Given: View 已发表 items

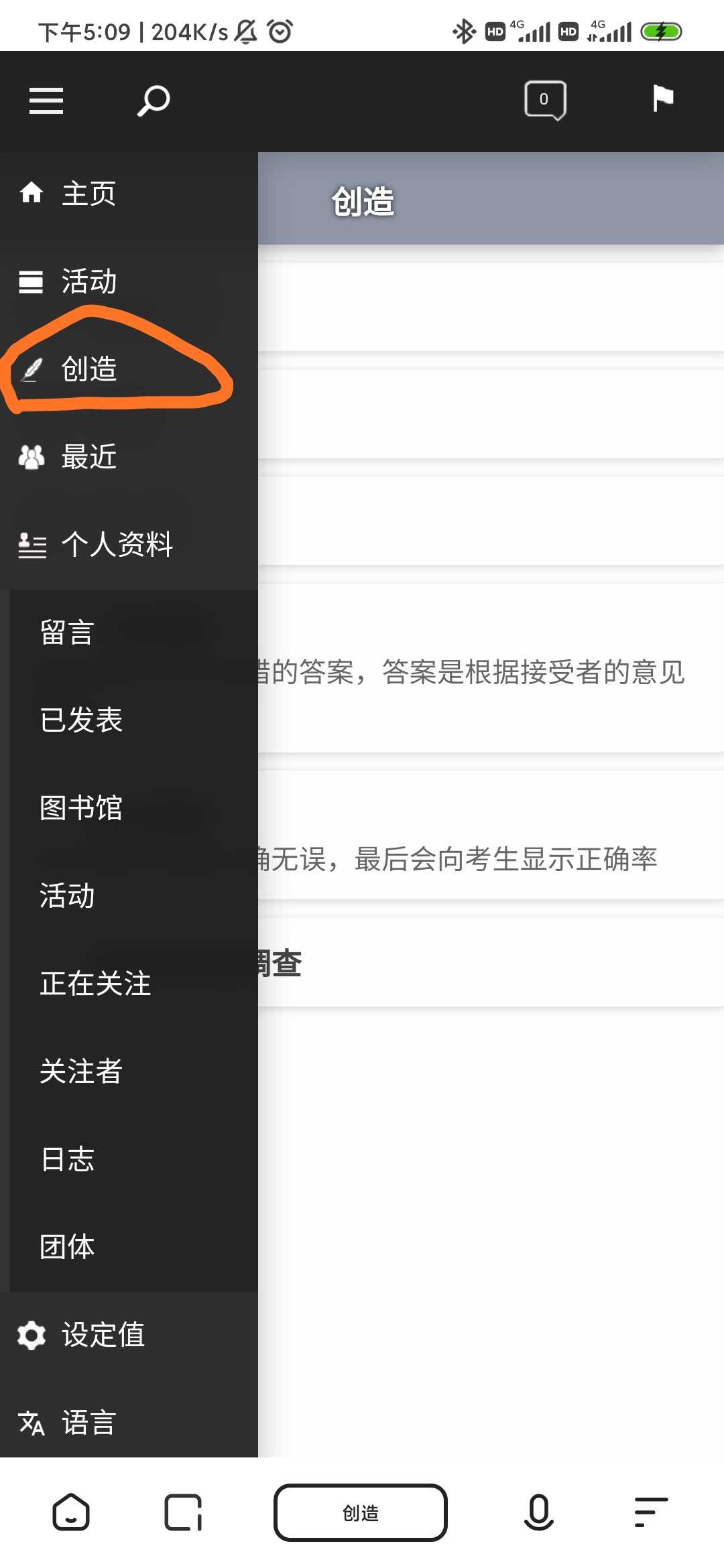Looking at the screenshot, I should tap(133, 720).
